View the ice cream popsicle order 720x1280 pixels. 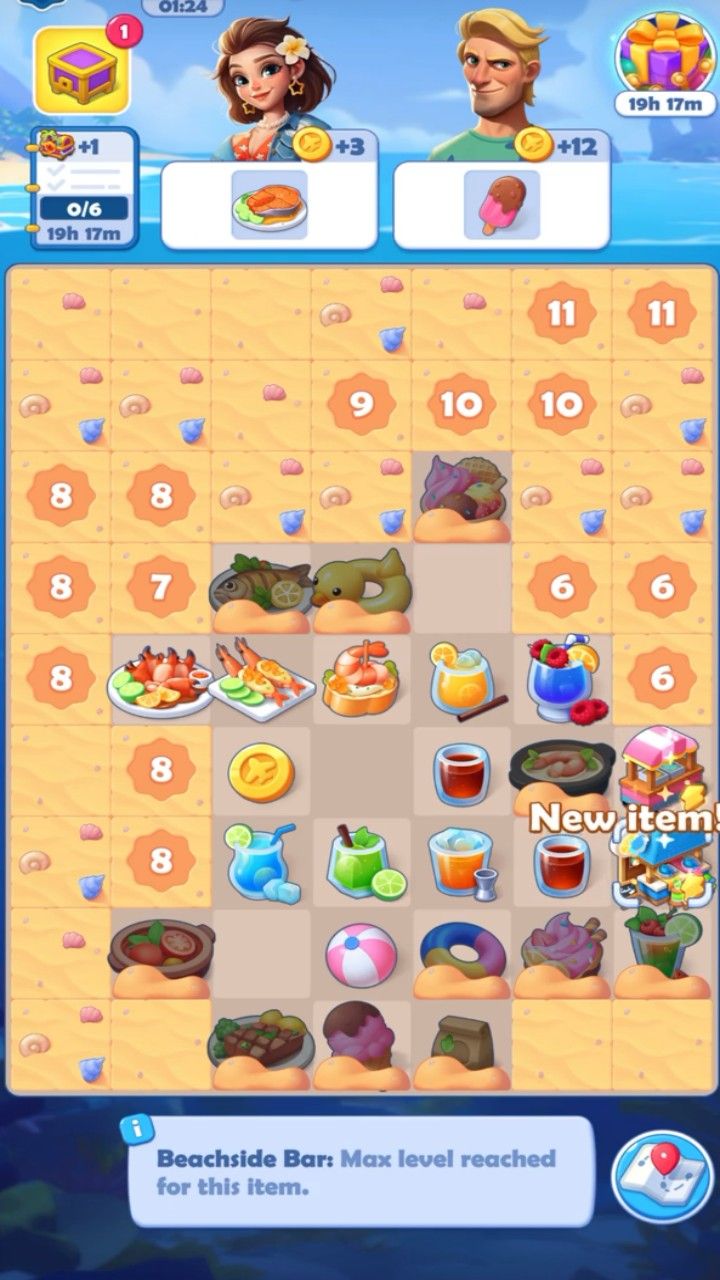(501, 204)
